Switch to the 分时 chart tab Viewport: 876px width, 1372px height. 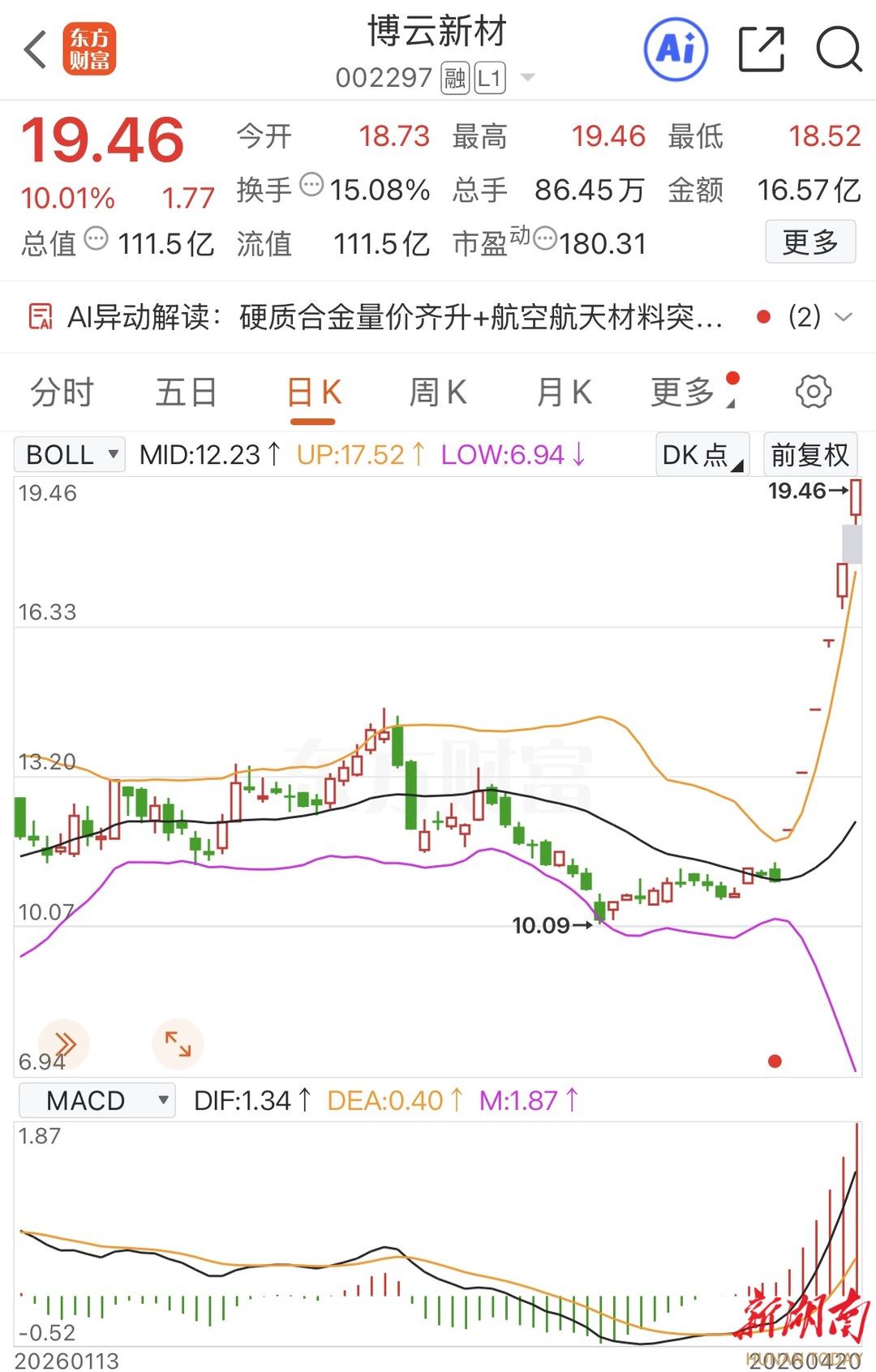coord(62,393)
